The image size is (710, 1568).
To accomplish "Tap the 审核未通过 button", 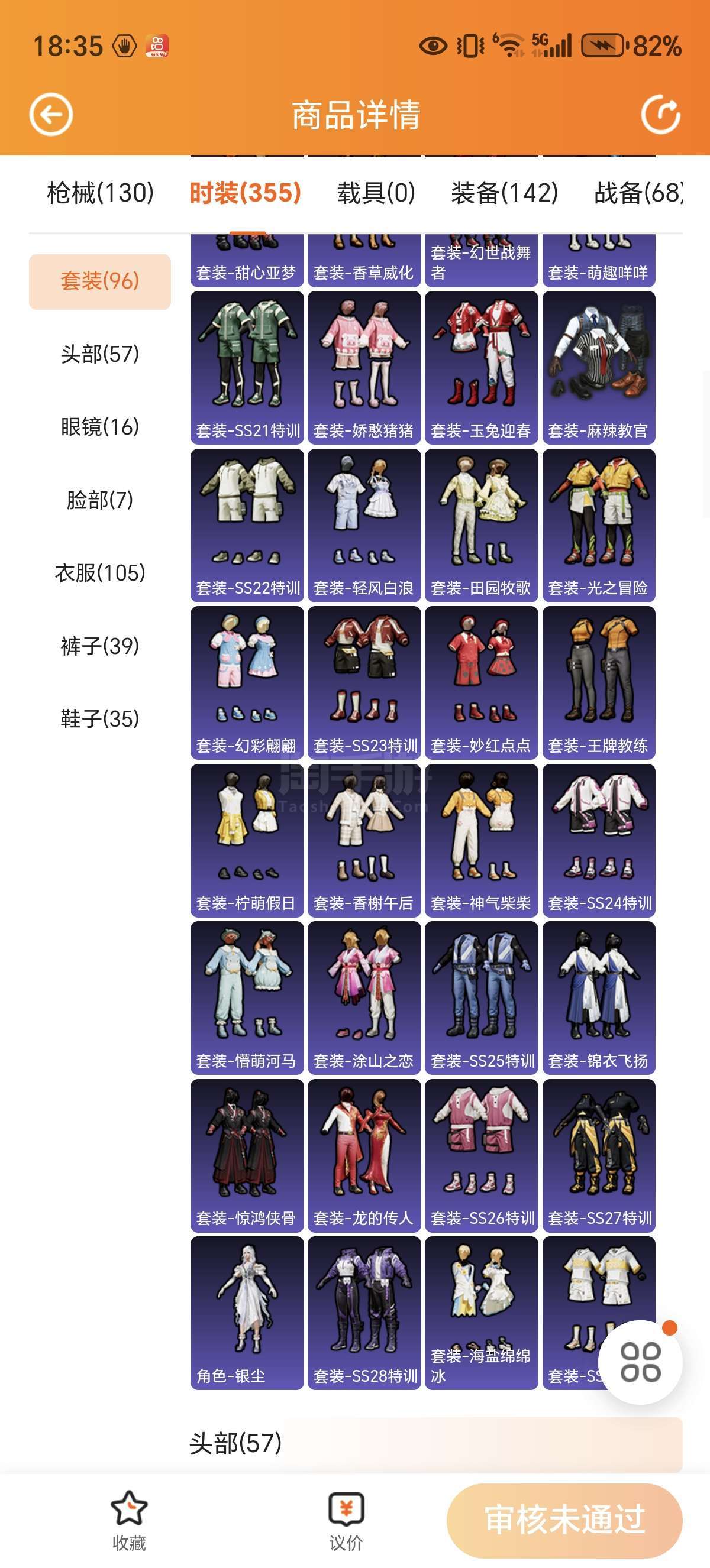I will [564, 1520].
